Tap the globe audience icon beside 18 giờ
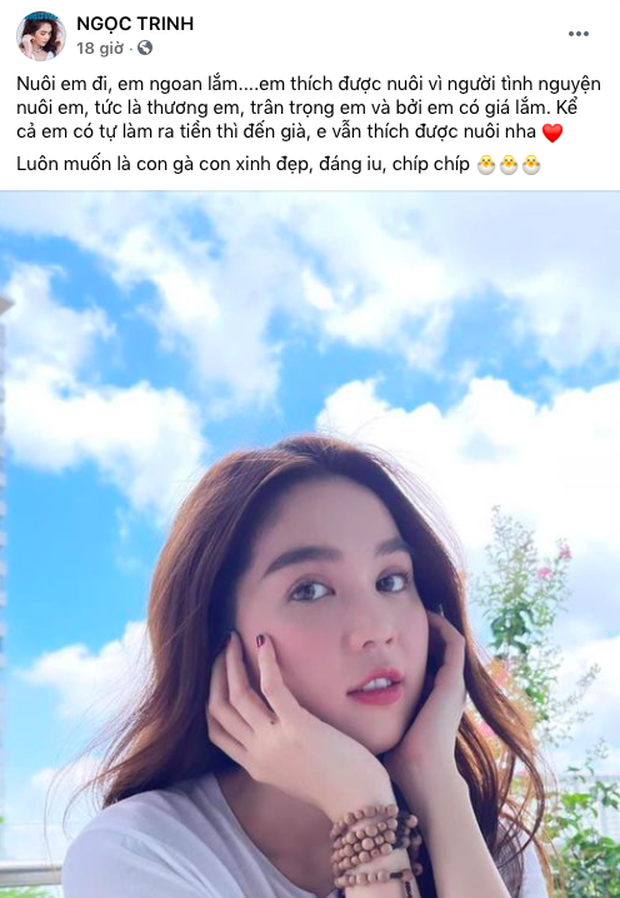 coord(145,47)
